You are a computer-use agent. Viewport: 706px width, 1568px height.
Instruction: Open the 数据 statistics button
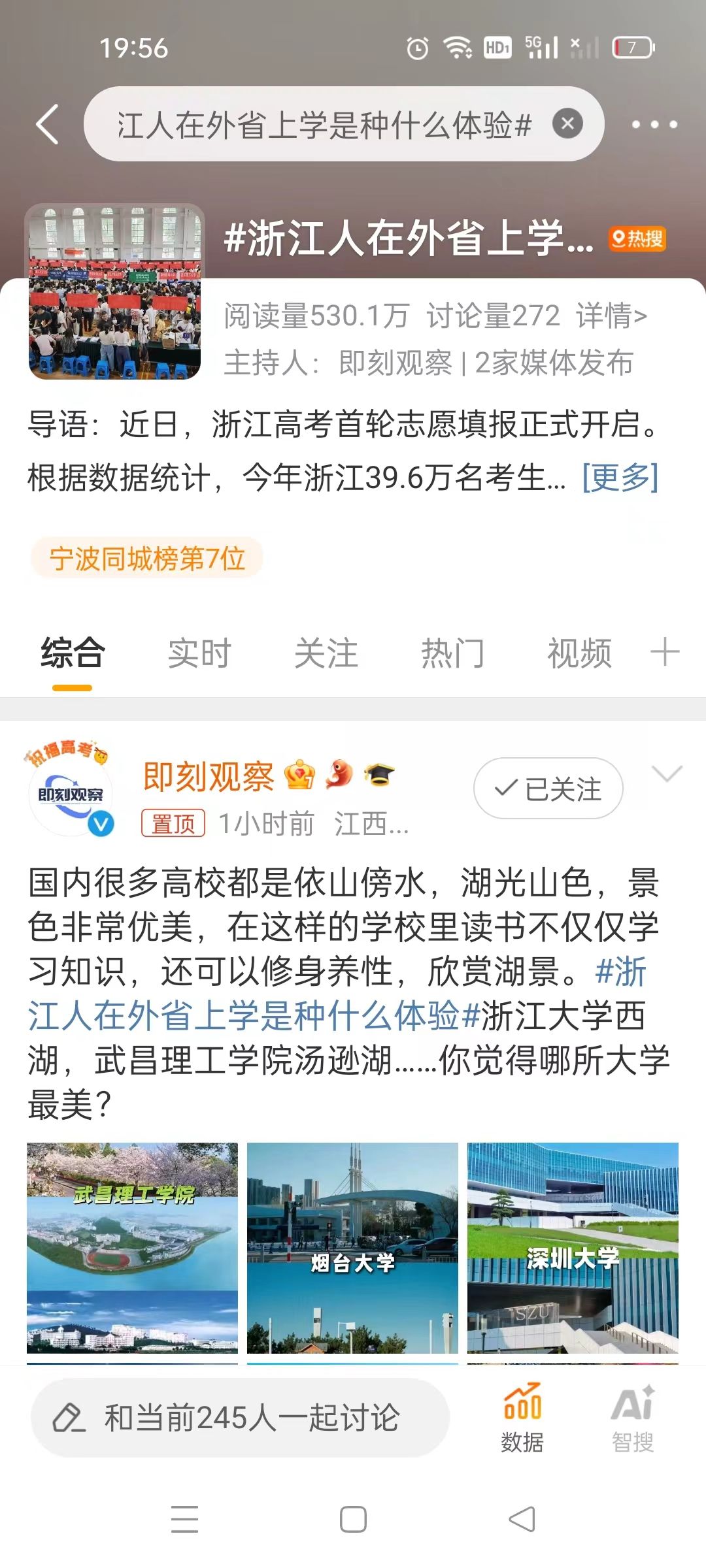tap(522, 1418)
